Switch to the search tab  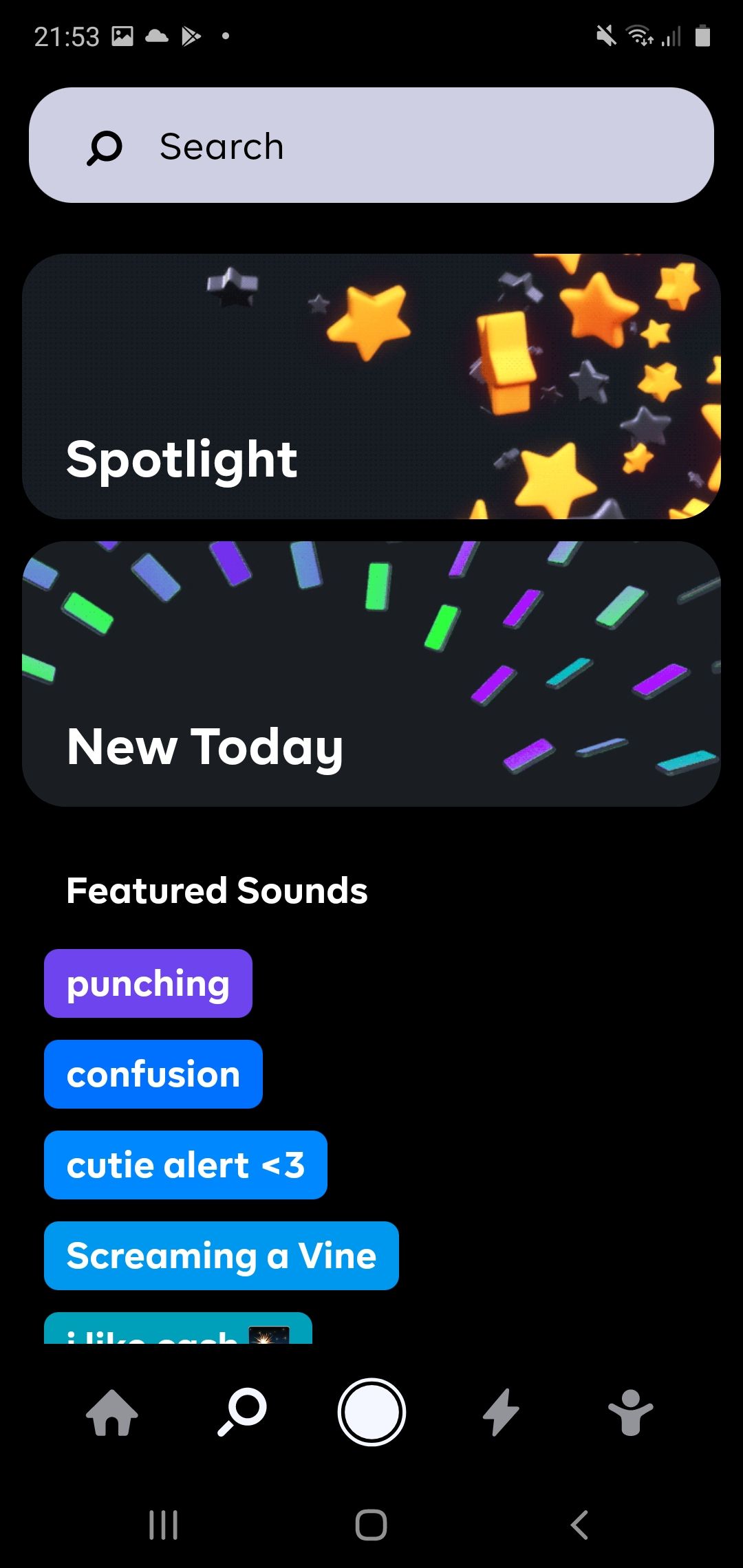[242, 1413]
